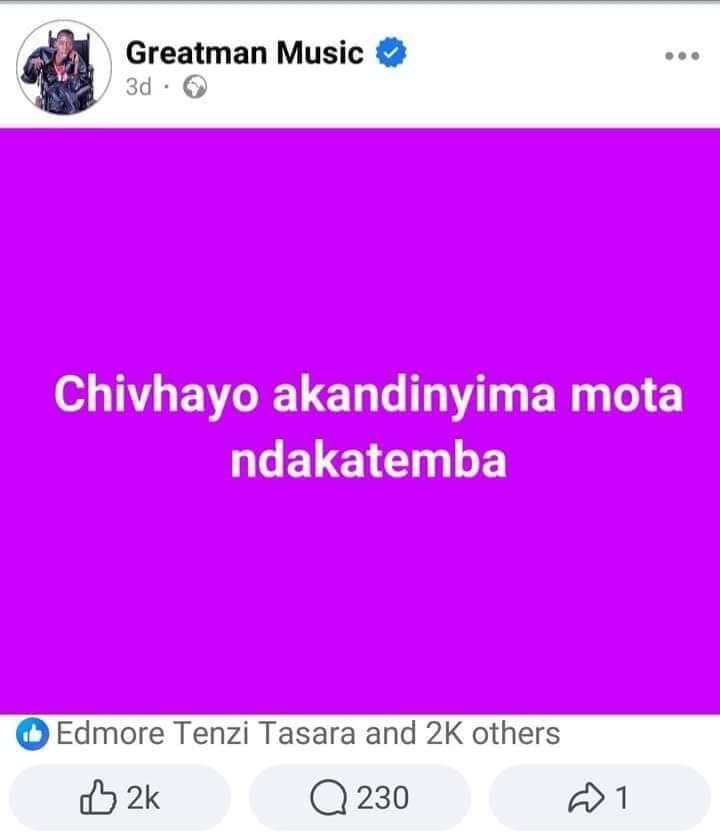Like the Greatman Music post

(120, 798)
